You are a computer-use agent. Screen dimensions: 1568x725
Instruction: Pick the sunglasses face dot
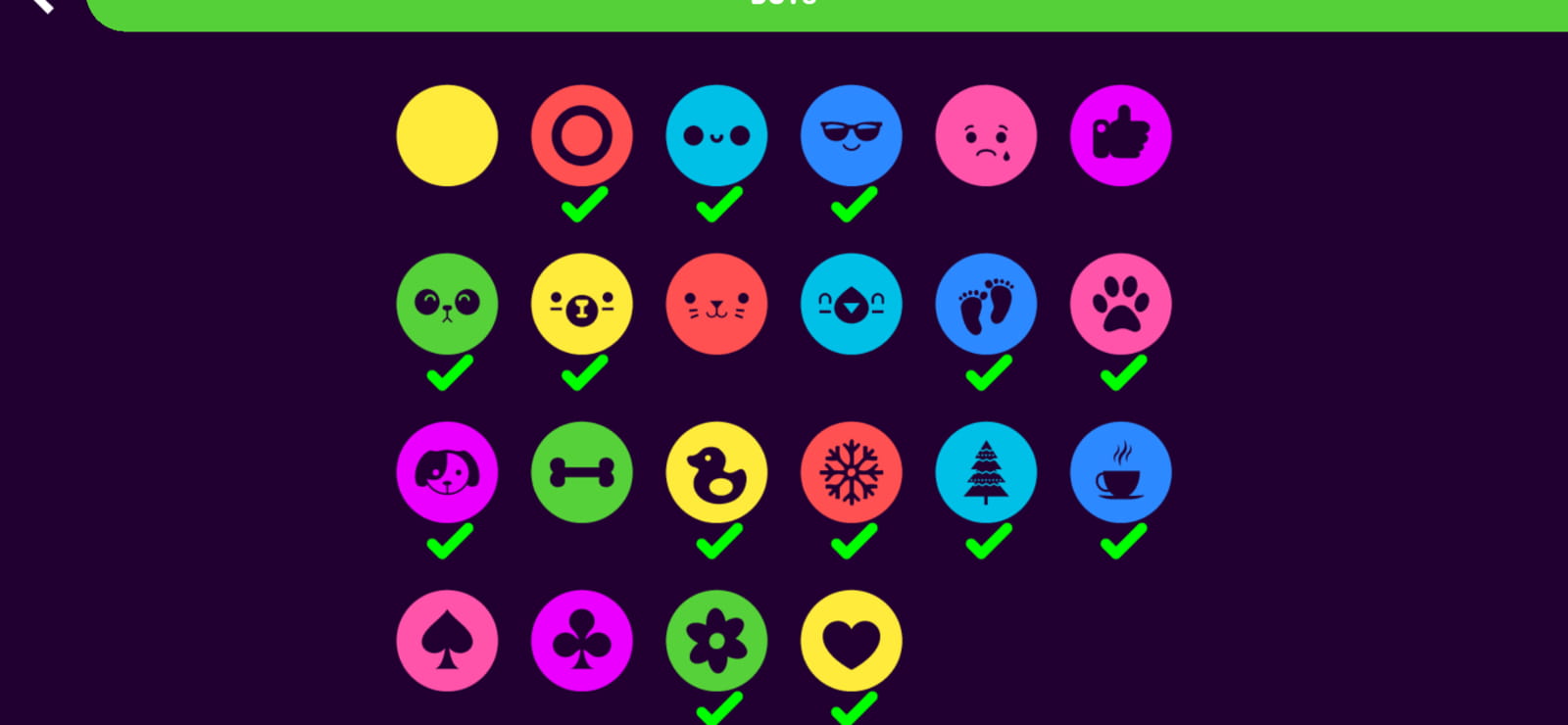[852, 135]
